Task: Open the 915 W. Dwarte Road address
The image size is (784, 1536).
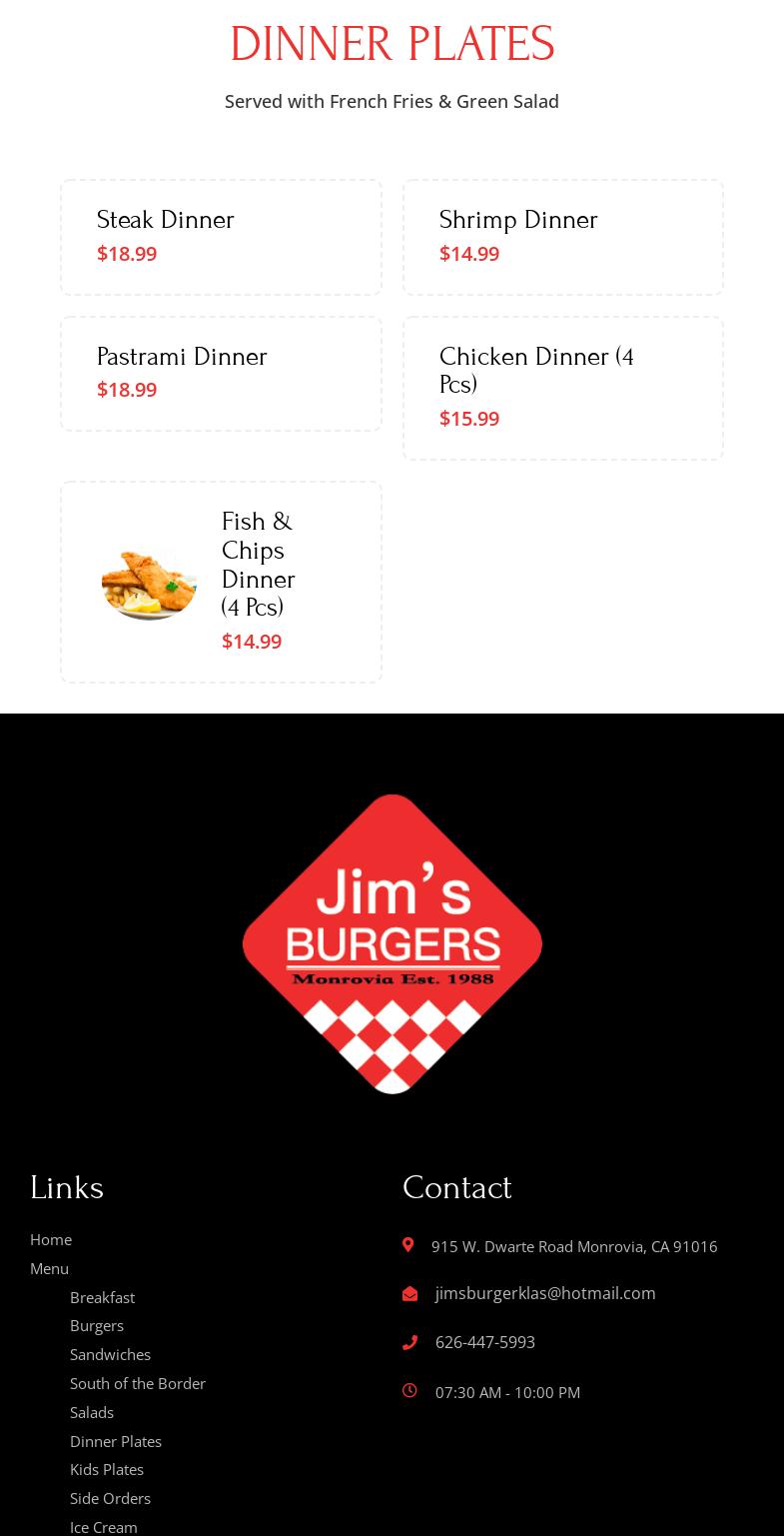Action: (x=574, y=1246)
